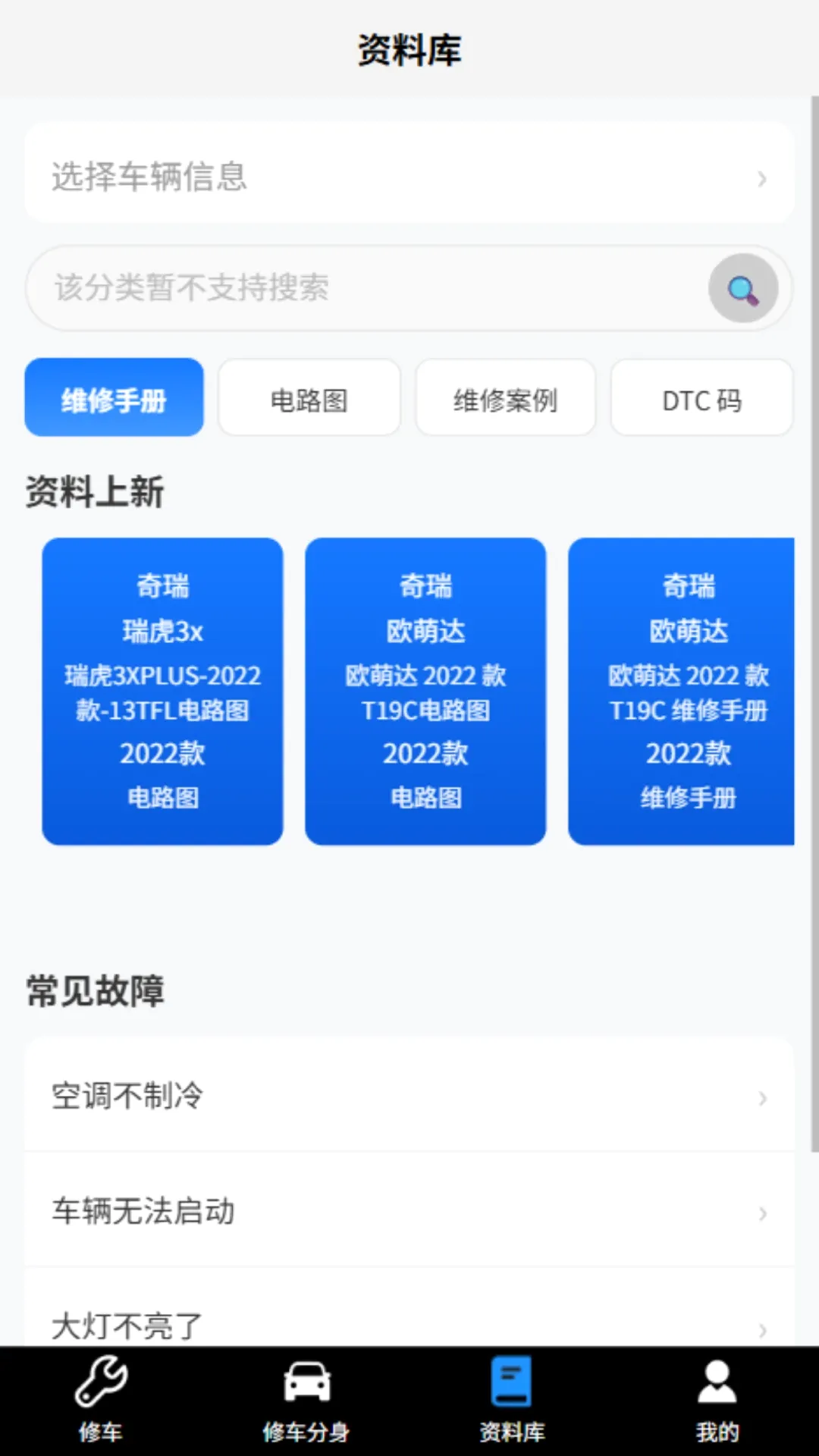This screenshot has height=1456, width=819.
Task: Tap the magnifier search icon
Action: [x=743, y=288]
